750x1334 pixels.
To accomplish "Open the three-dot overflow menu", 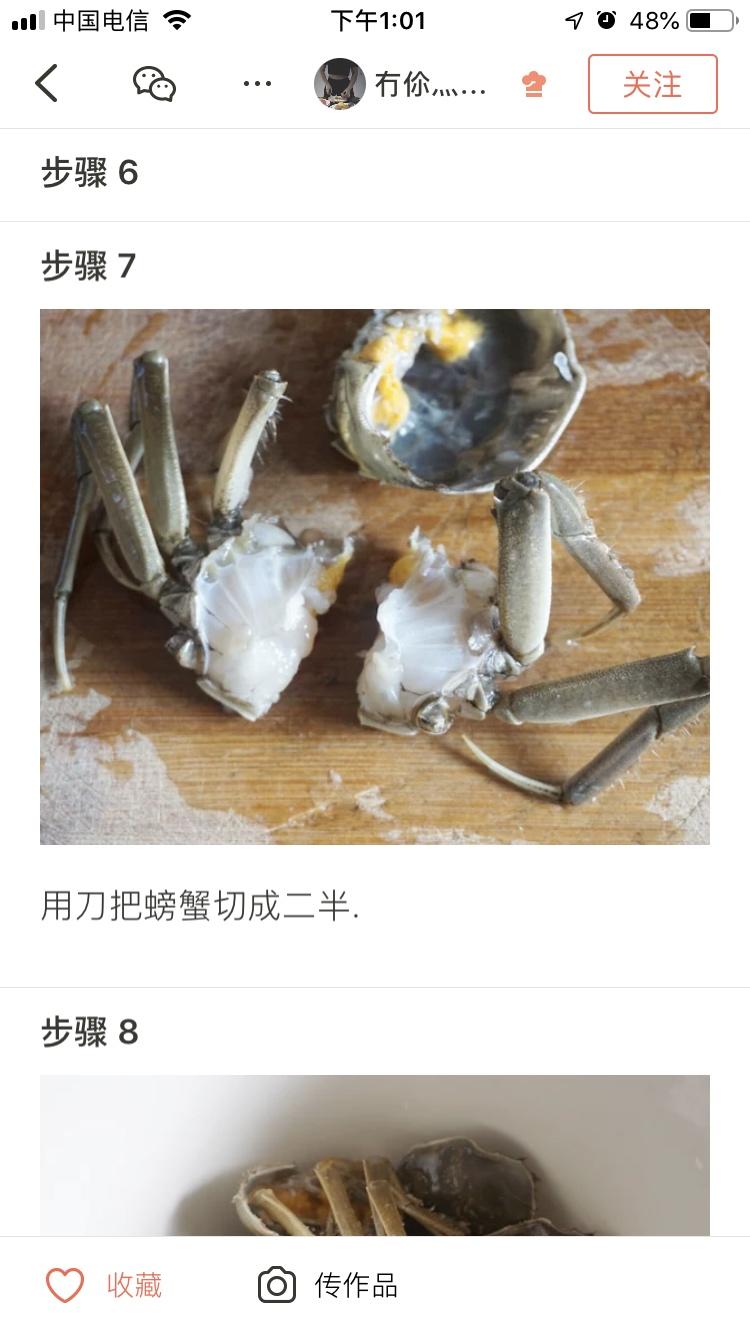I will 257,84.
